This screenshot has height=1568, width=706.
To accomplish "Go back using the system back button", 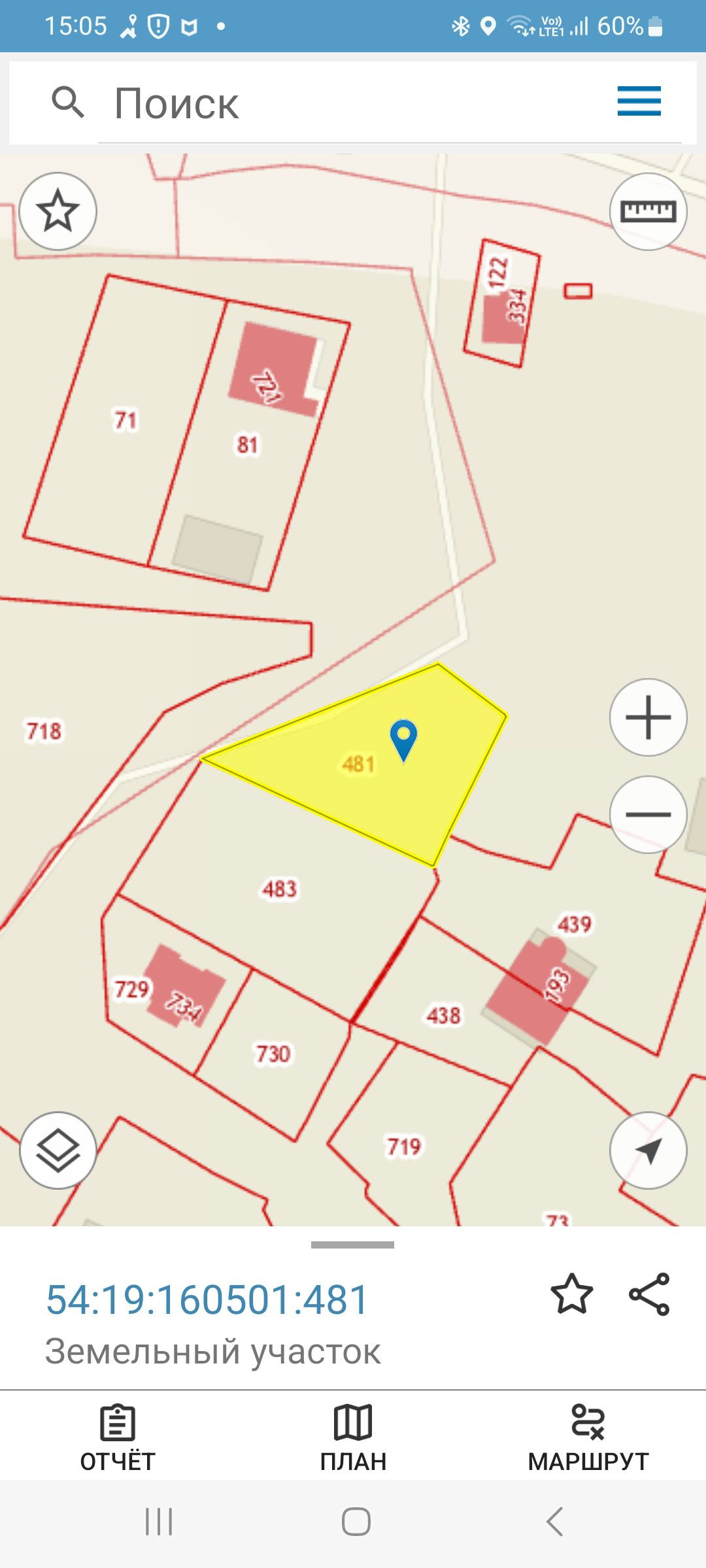I will [554, 1521].
